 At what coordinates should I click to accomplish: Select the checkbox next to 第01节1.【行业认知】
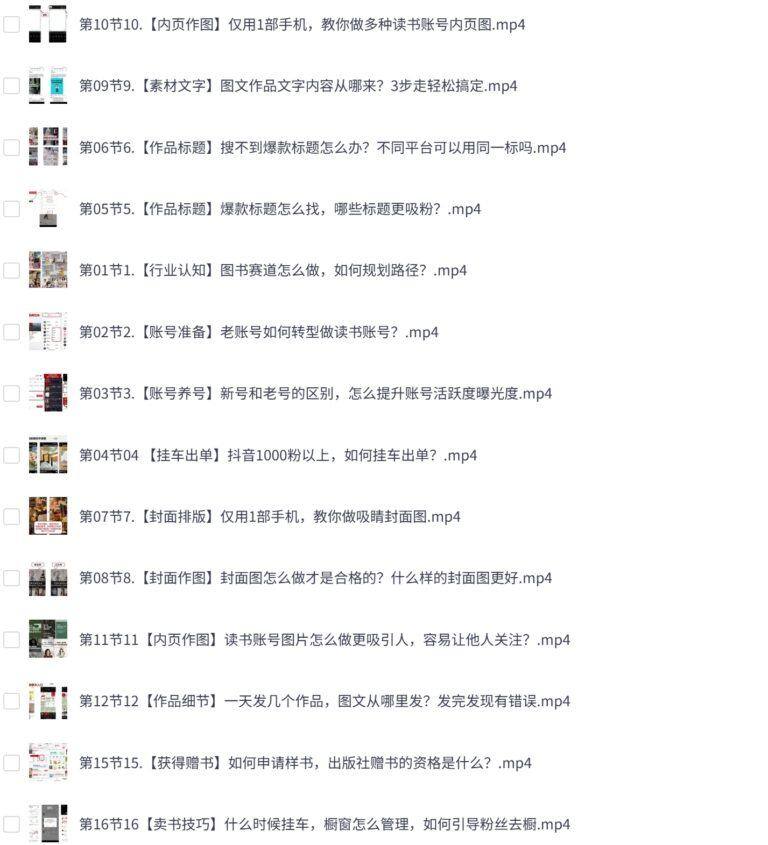pos(11,270)
